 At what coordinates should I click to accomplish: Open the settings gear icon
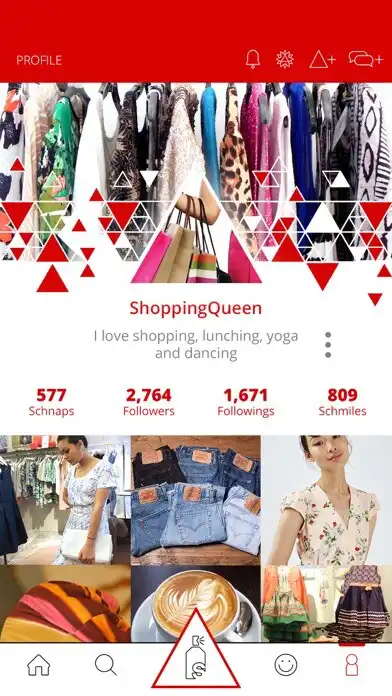pyautogui.click(x=285, y=59)
